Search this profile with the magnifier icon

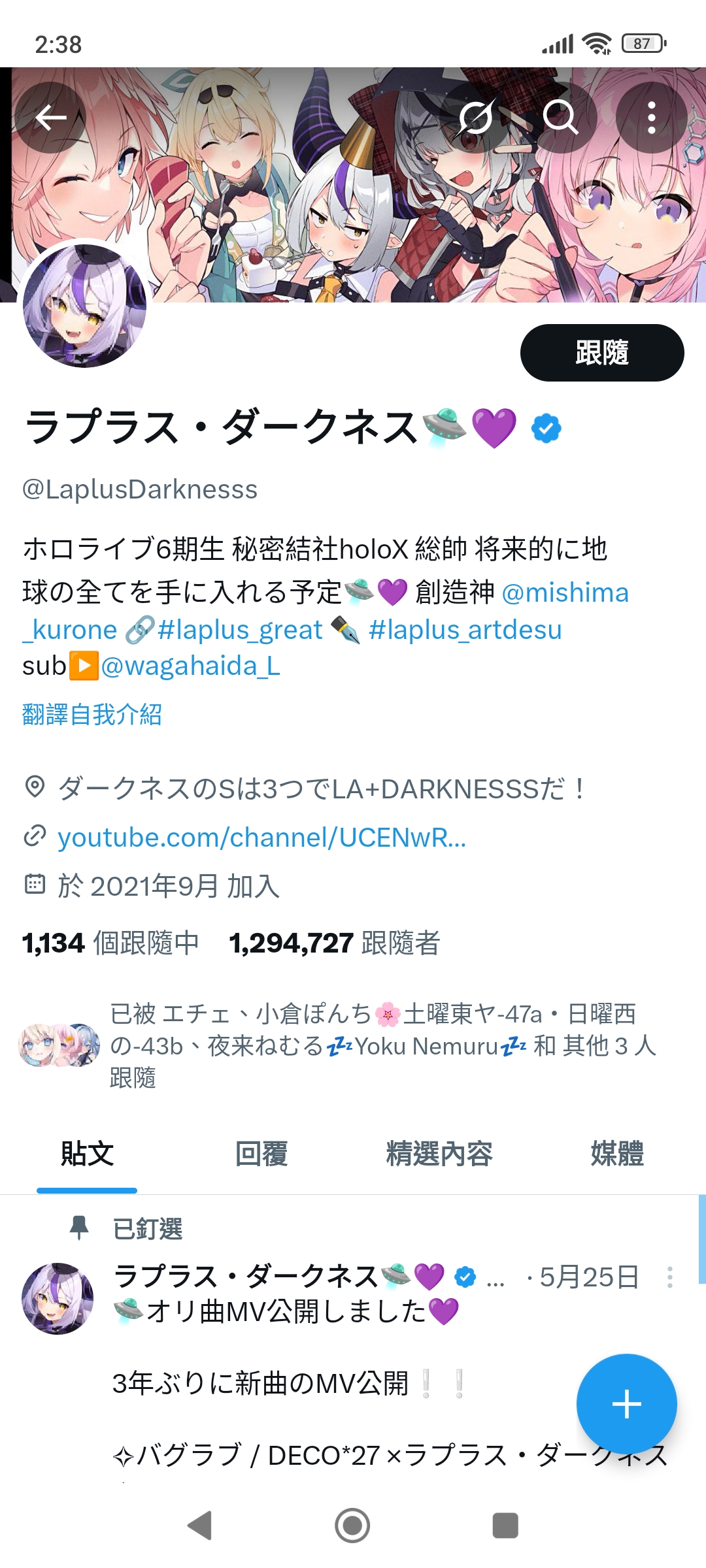[561, 118]
